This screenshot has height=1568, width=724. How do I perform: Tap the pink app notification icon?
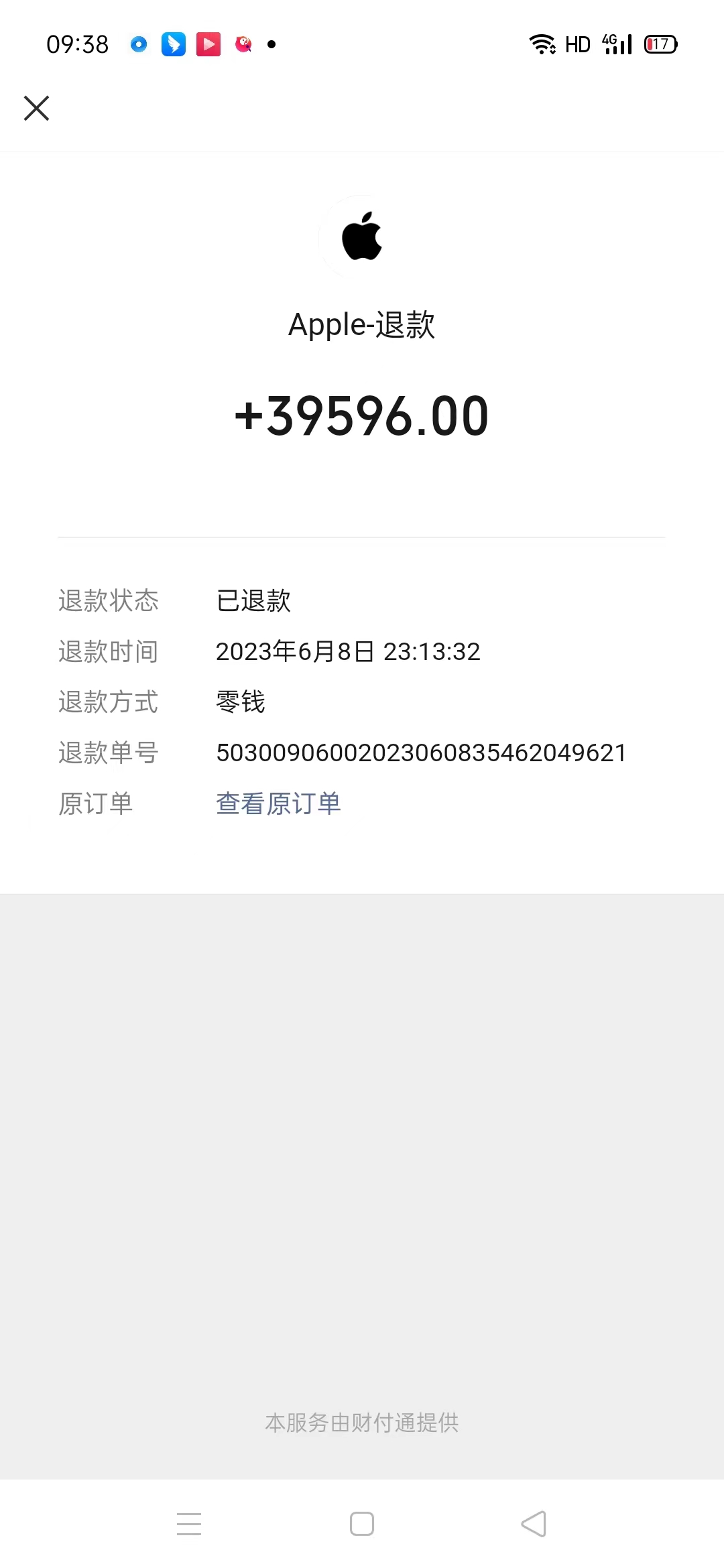pos(243,44)
